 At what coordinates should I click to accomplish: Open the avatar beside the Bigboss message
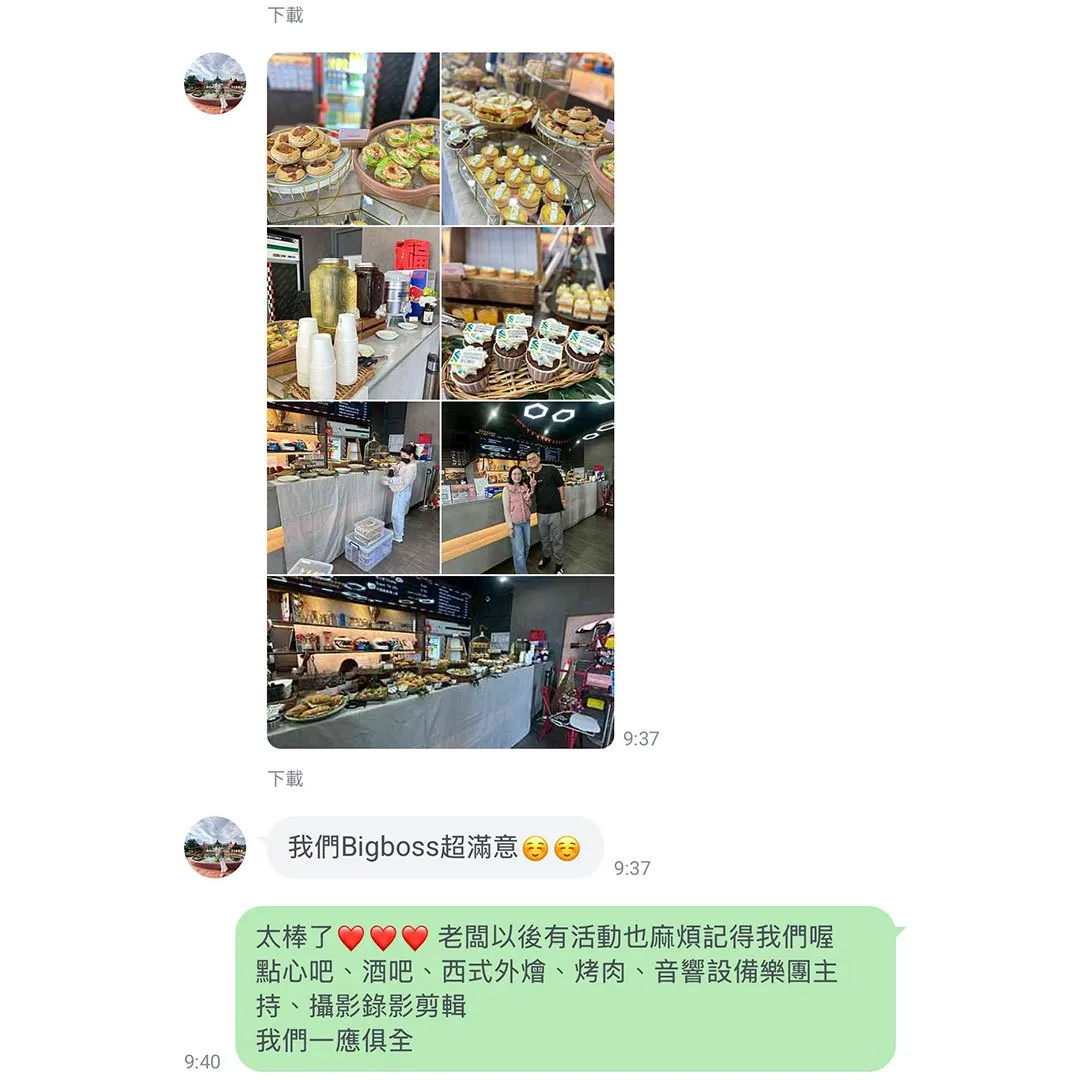215,847
